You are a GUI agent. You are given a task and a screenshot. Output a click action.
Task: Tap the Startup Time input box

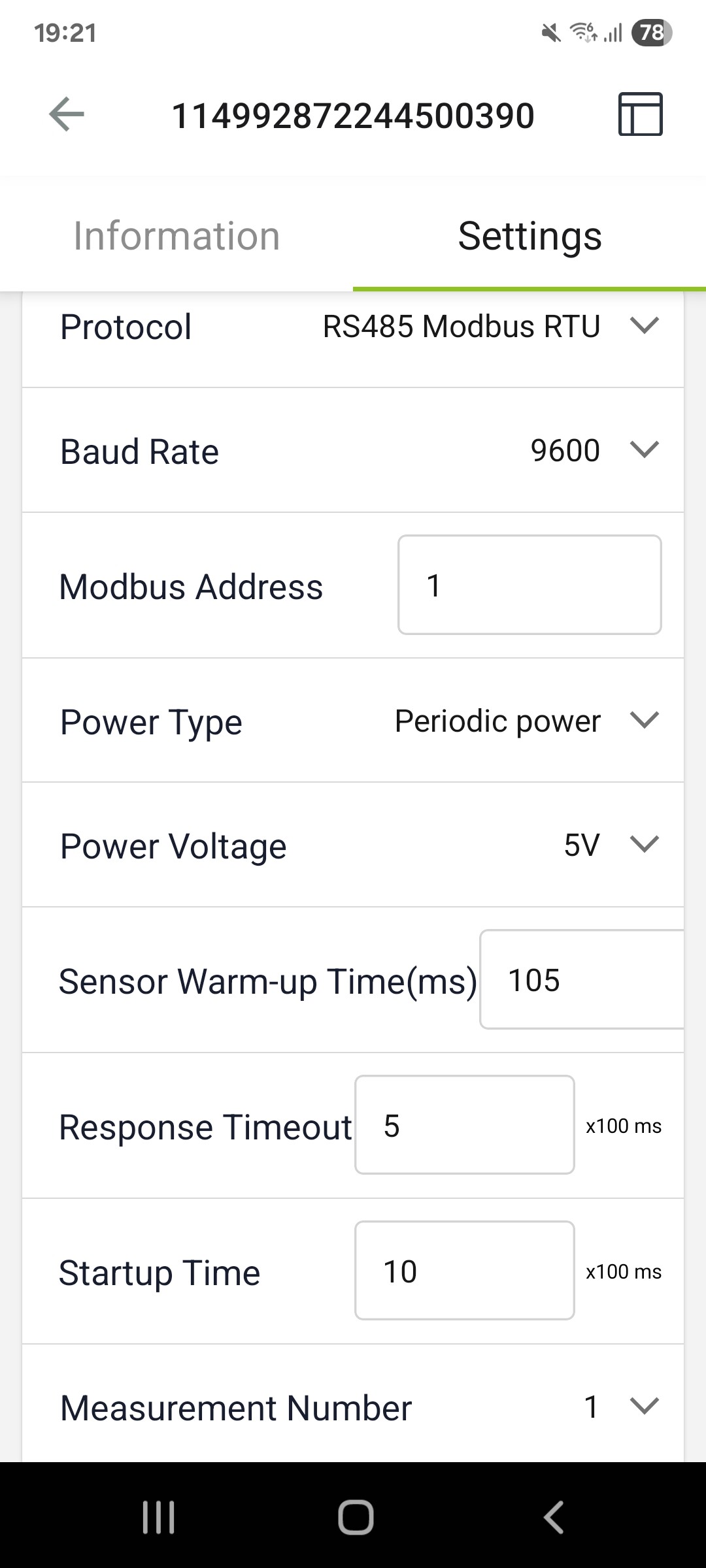pos(465,1271)
